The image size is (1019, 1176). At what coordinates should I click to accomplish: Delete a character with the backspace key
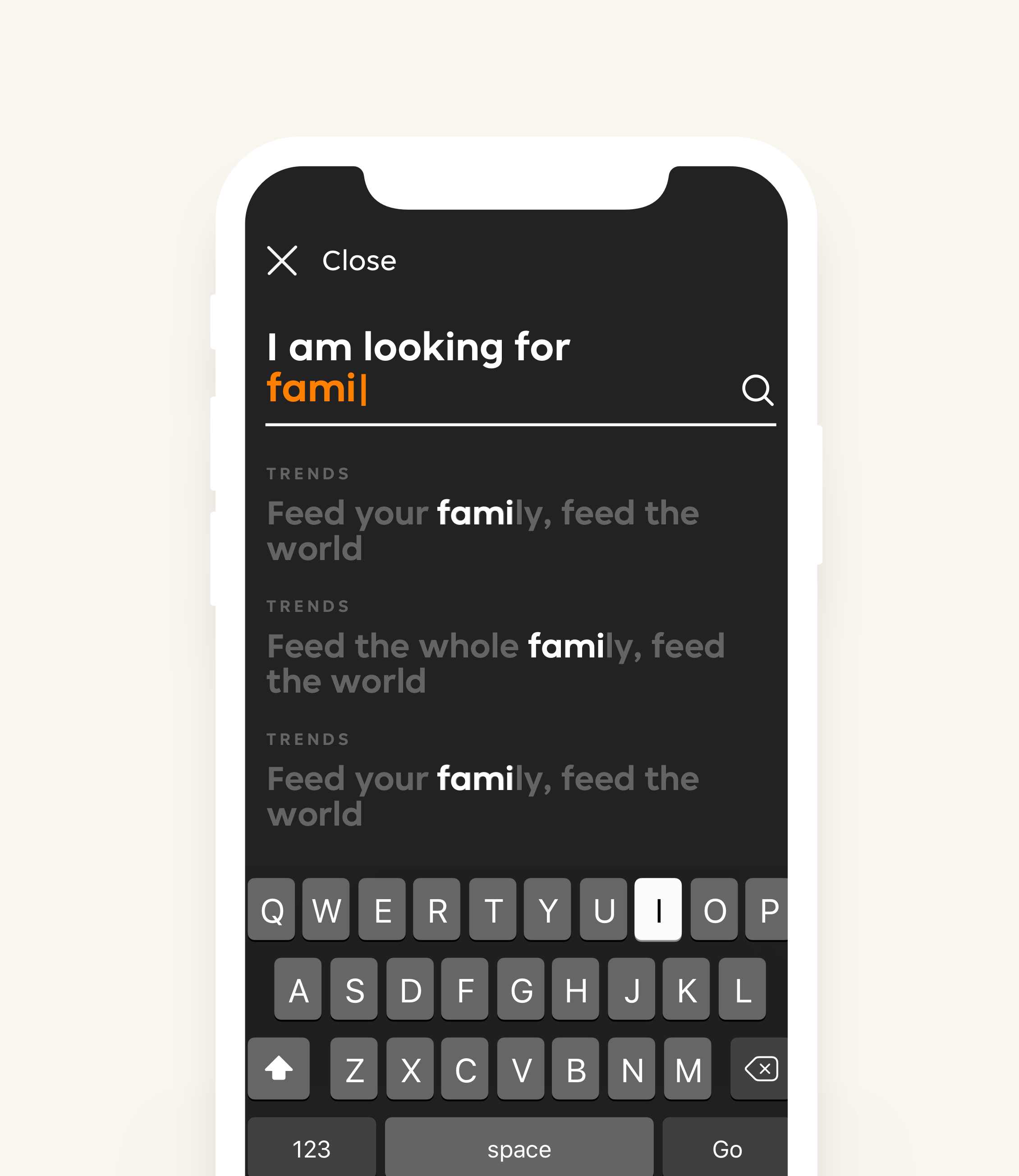(x=760, y=1069)
